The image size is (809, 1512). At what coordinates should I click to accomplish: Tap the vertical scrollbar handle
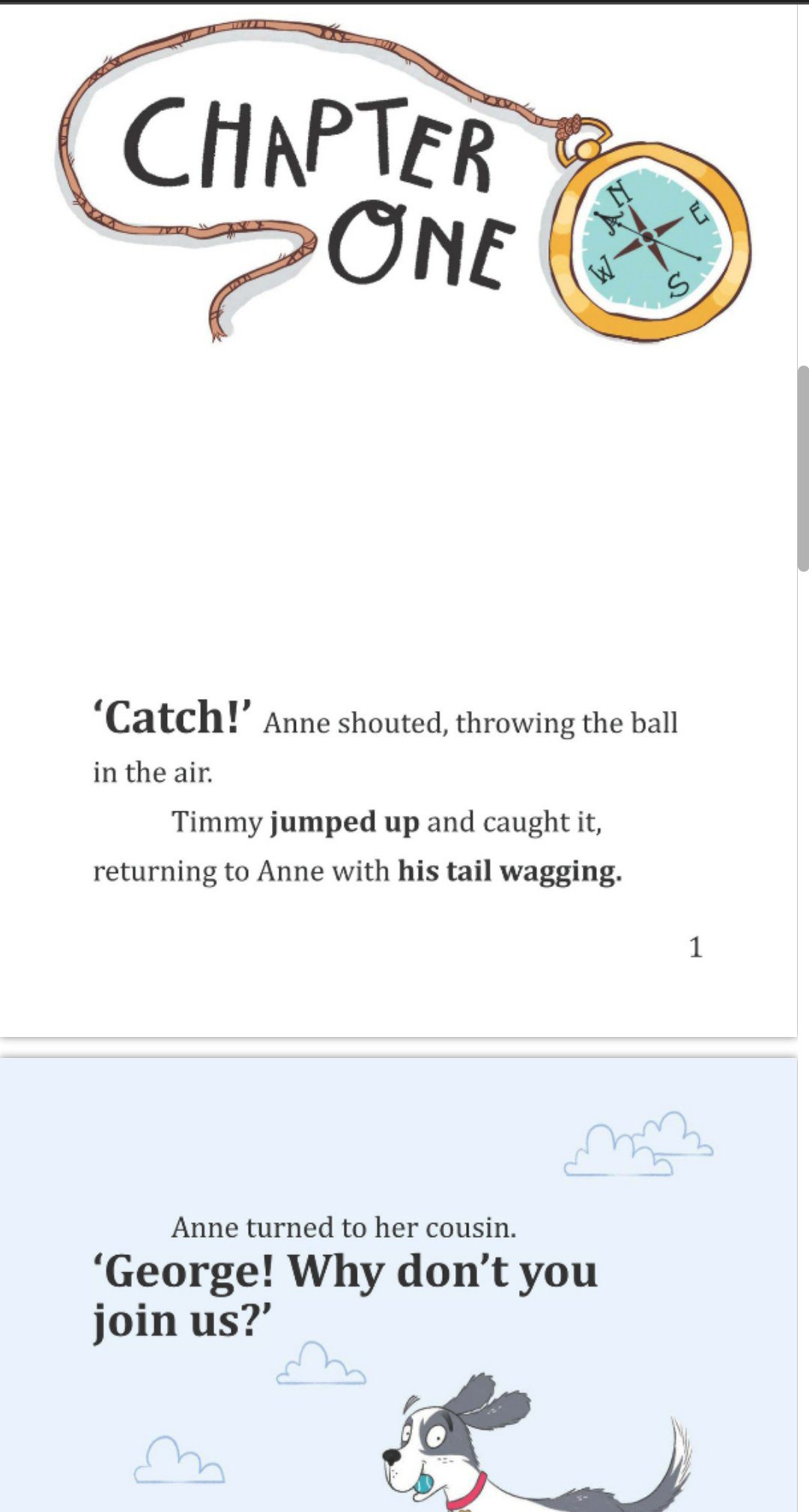pos(803,469)
